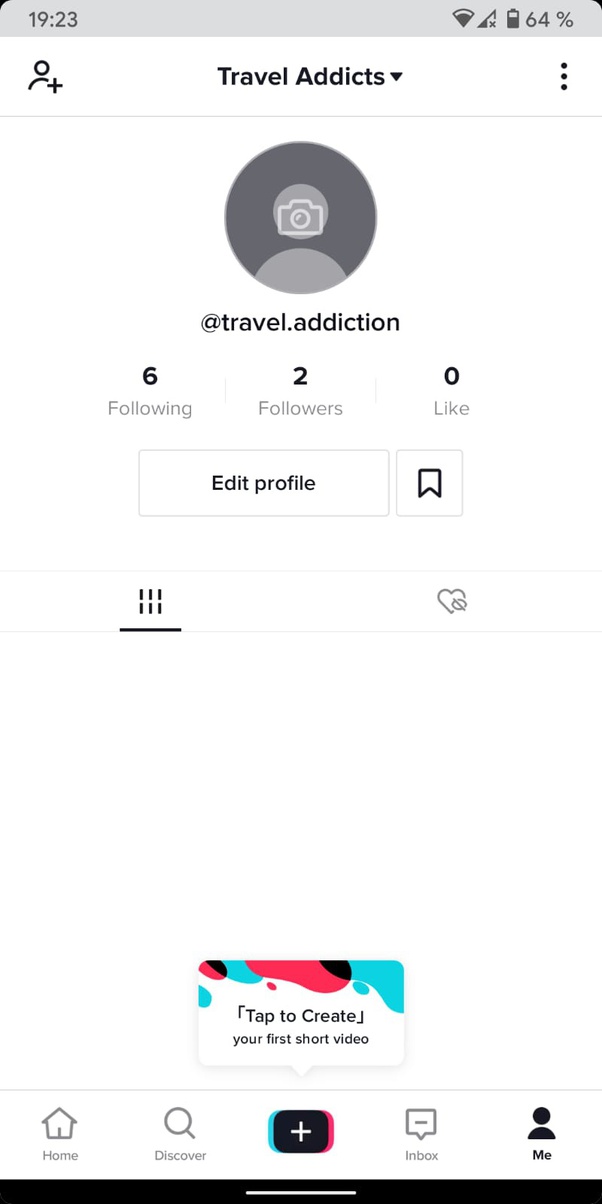View the Followers list
Screen dimensions: 602x1204
[x=300, y=390]
